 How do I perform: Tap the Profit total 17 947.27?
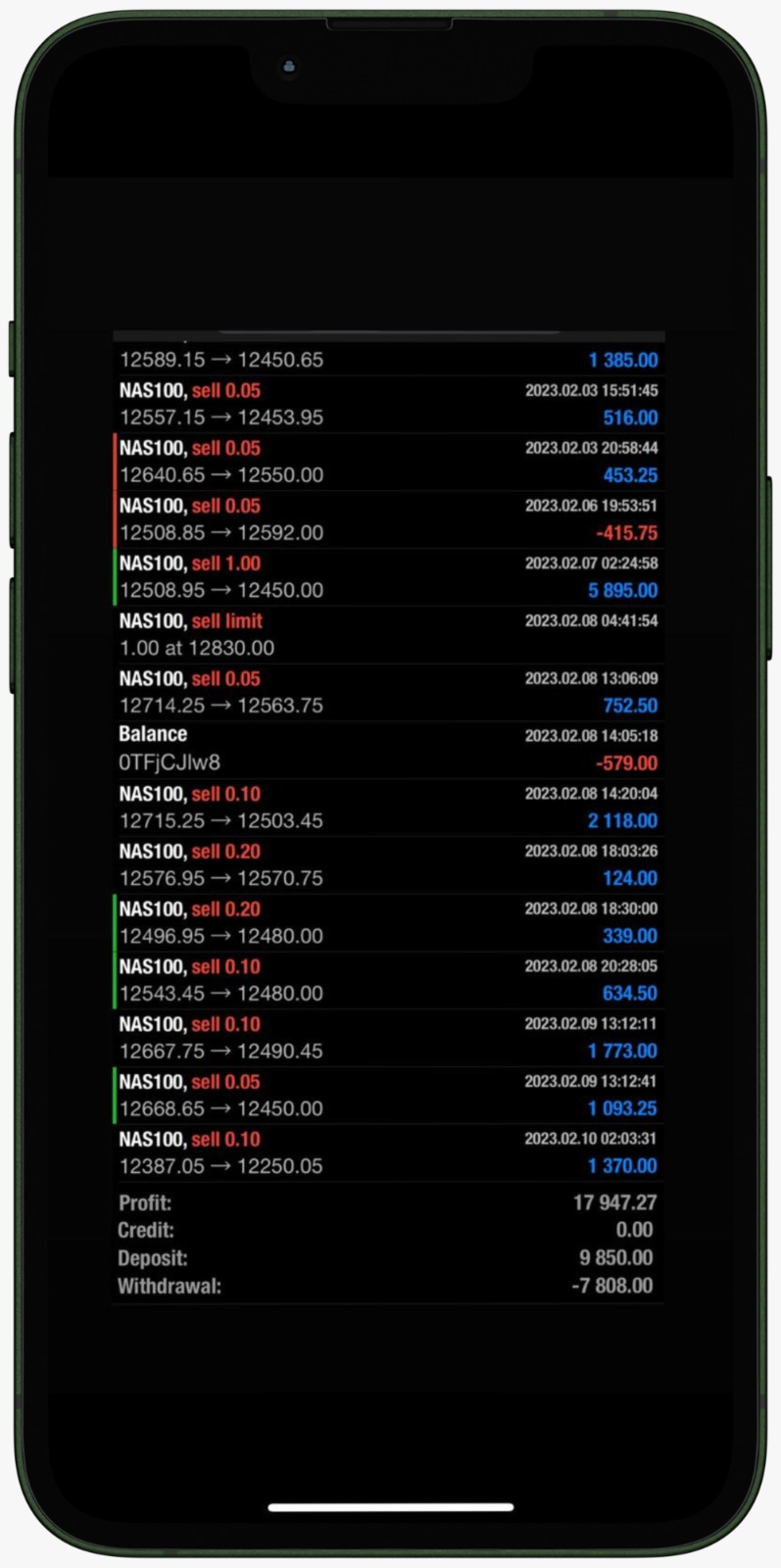(388, 1202)
